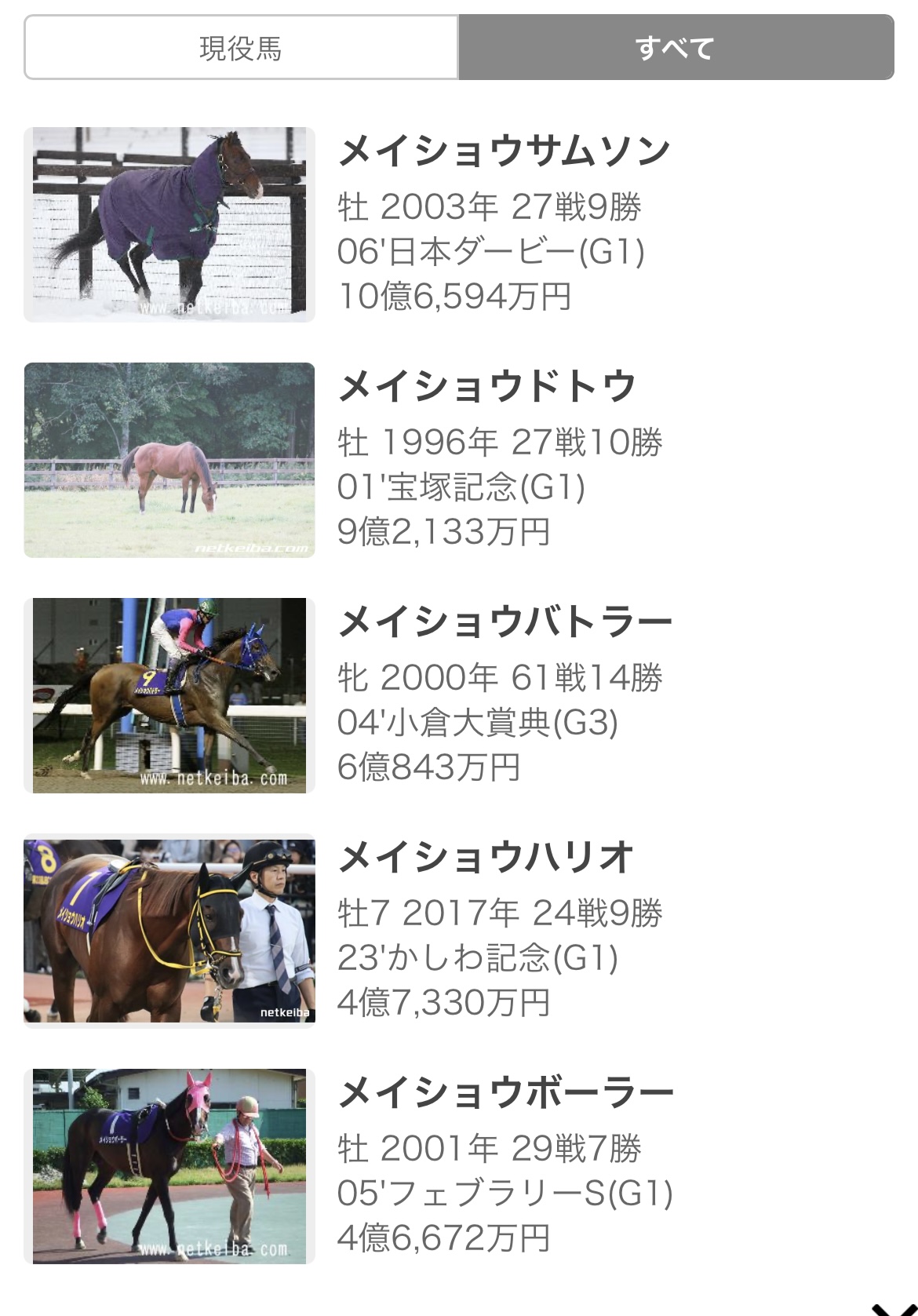View details for メイショウドトウ

point(459,460)
